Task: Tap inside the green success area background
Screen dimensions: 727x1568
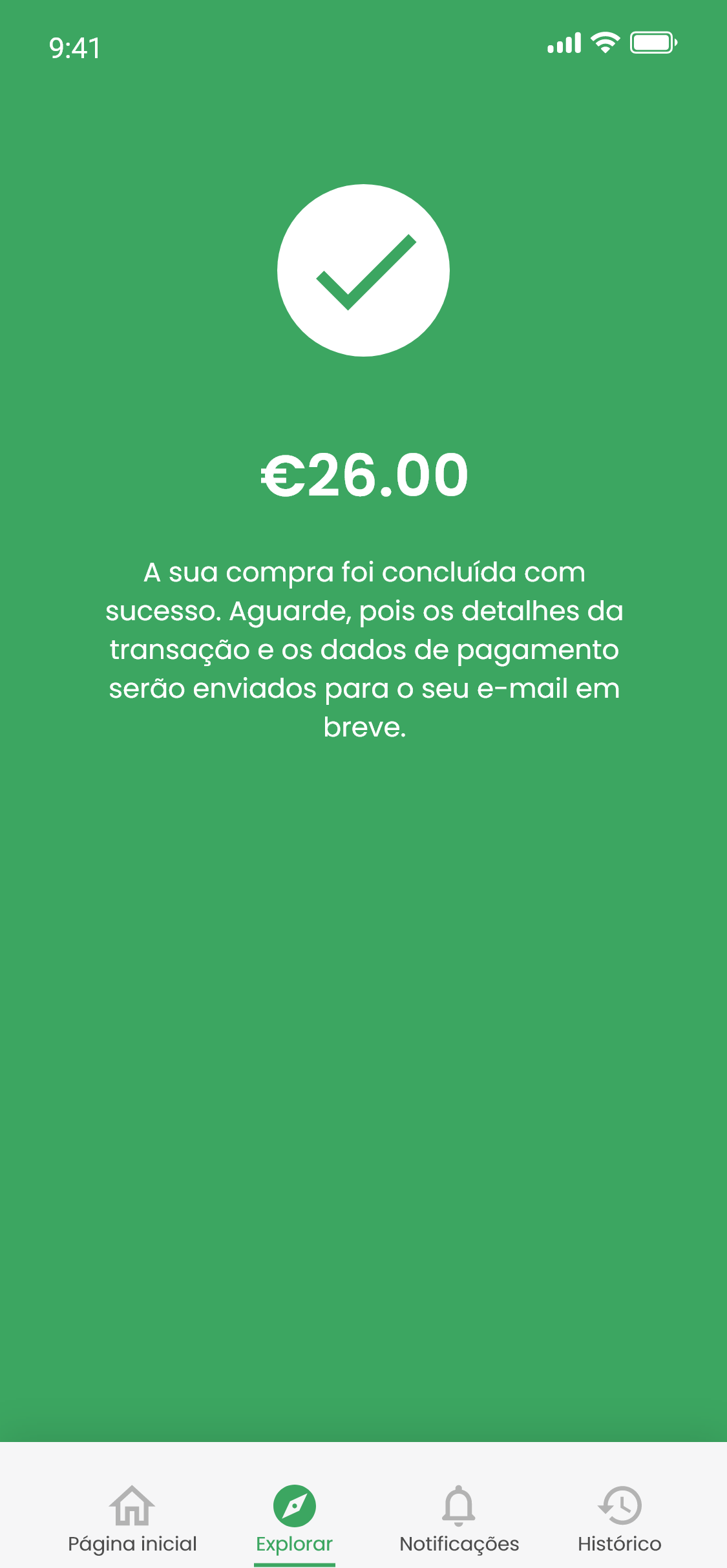Action: pos(363,1034)
